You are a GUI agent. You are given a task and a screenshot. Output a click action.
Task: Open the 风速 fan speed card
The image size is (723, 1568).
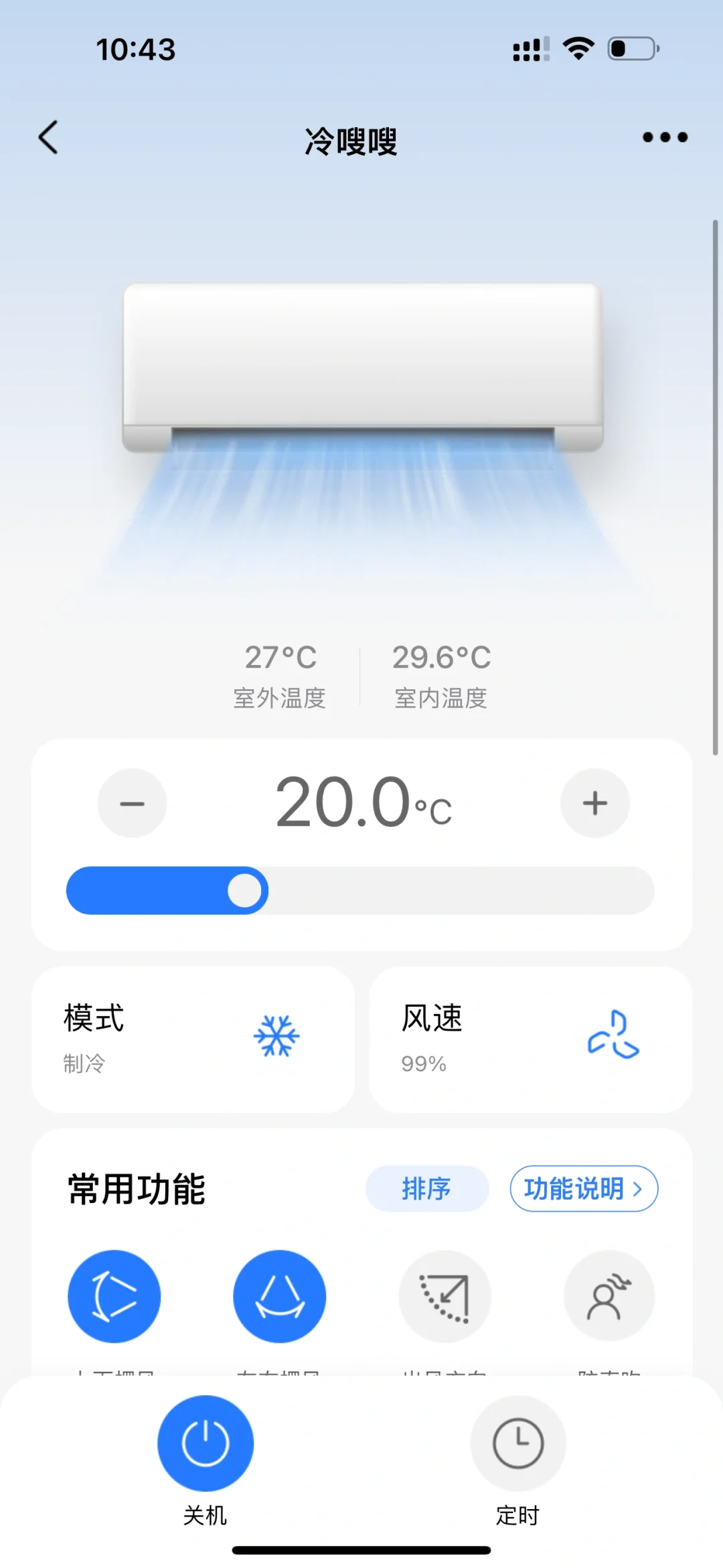point(530,1040)
